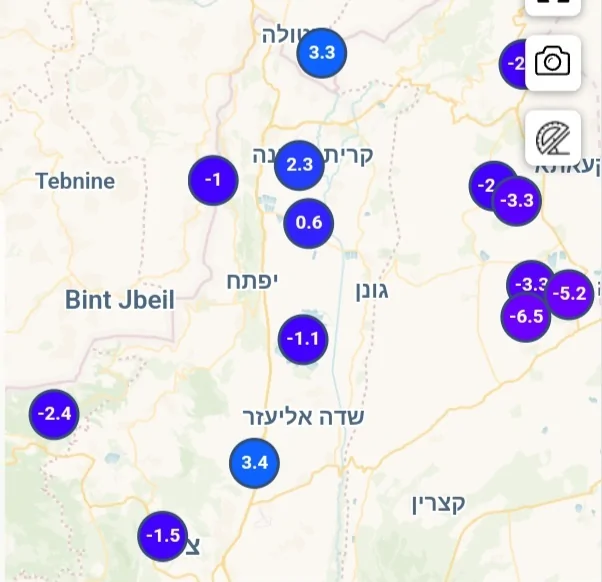Tap the -6.5 temperature marker

tap(526, 318)
